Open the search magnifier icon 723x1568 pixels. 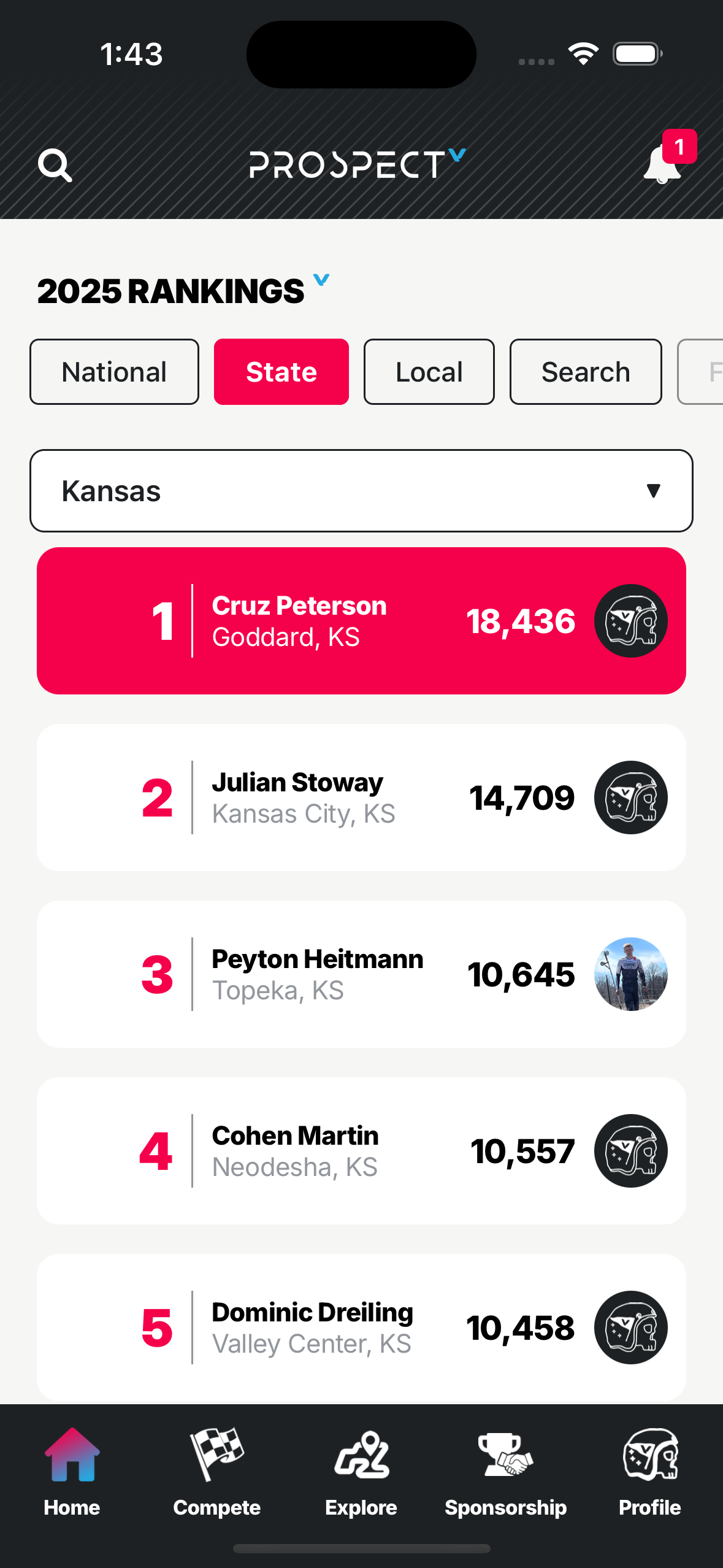55,165
